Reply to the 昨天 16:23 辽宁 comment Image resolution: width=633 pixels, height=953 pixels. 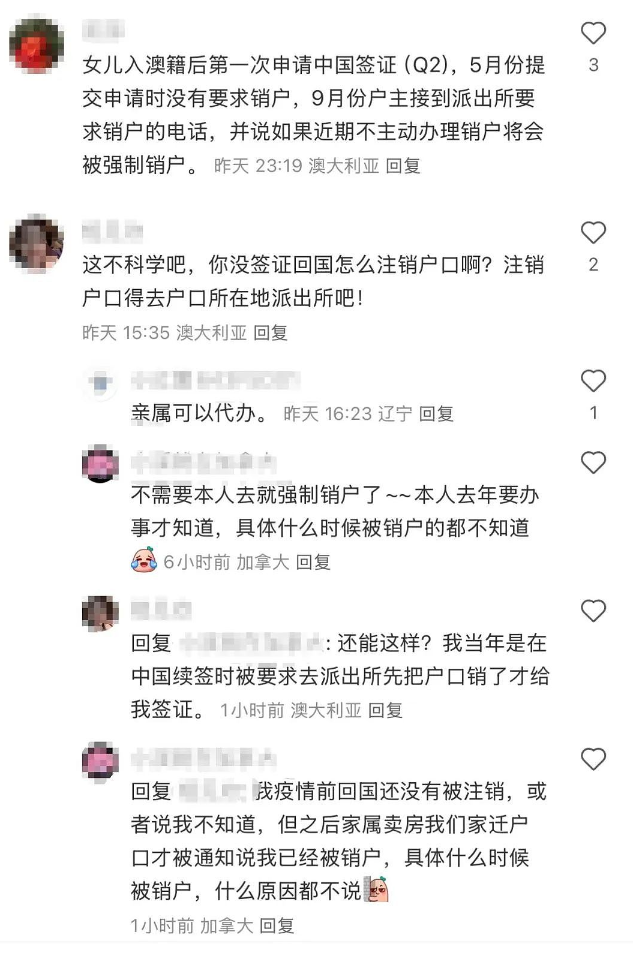[436, 413]
